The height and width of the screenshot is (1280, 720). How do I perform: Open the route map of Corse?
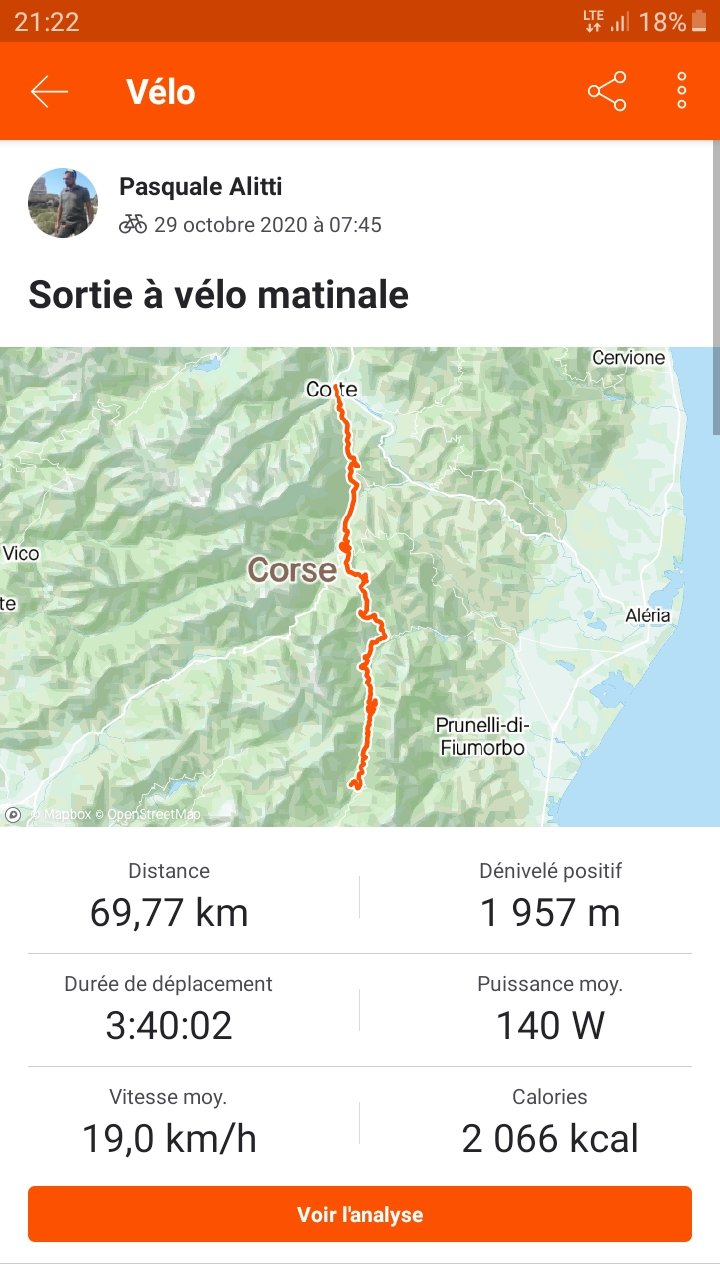(360, 587)
